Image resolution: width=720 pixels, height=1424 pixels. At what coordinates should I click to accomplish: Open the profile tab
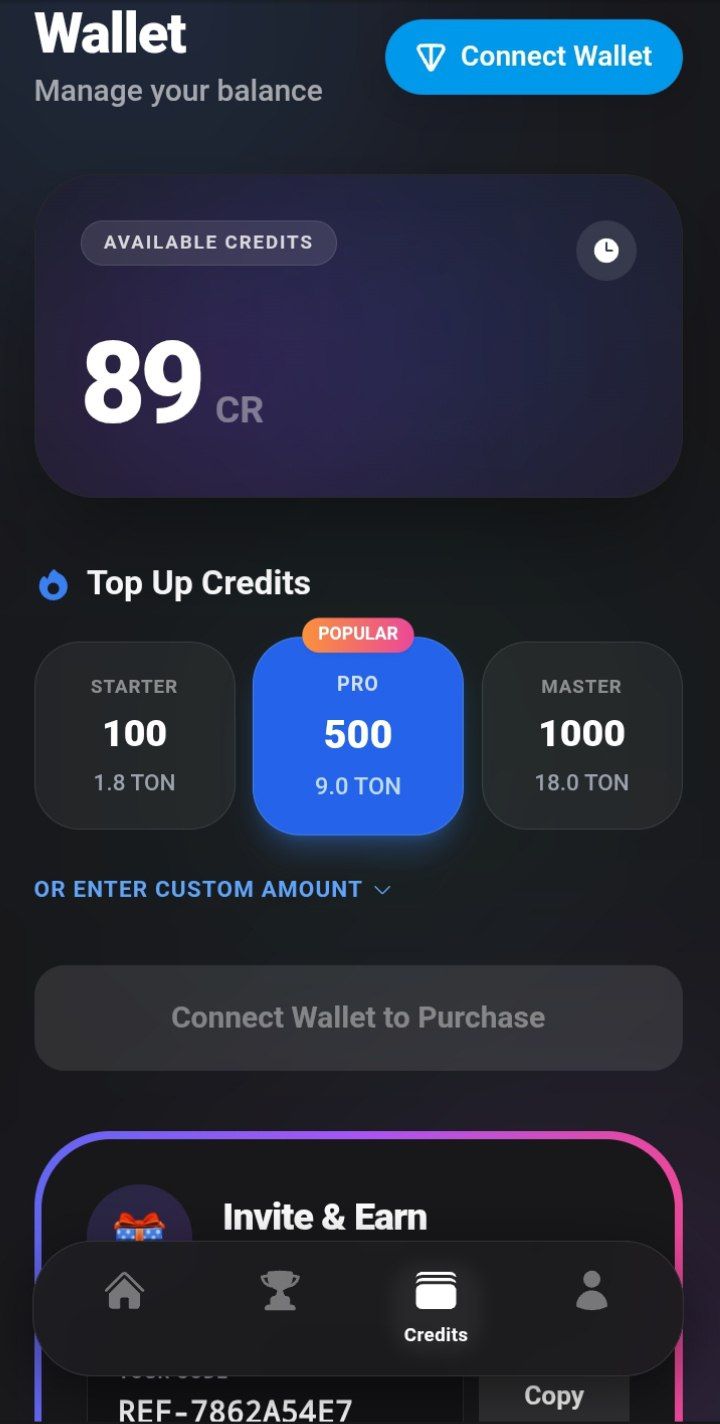[592, 1291]
